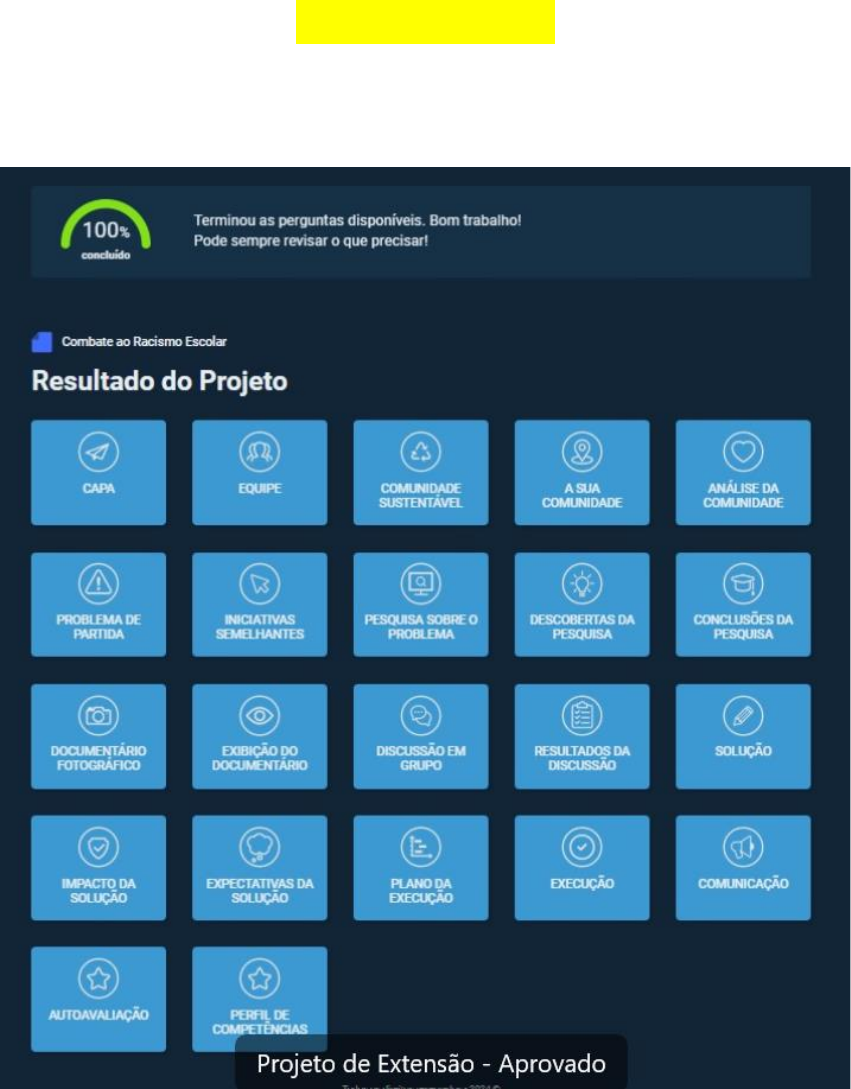
Task: Select the Iniciativas Semelhantes tile
Action: (x=259, y=604)
